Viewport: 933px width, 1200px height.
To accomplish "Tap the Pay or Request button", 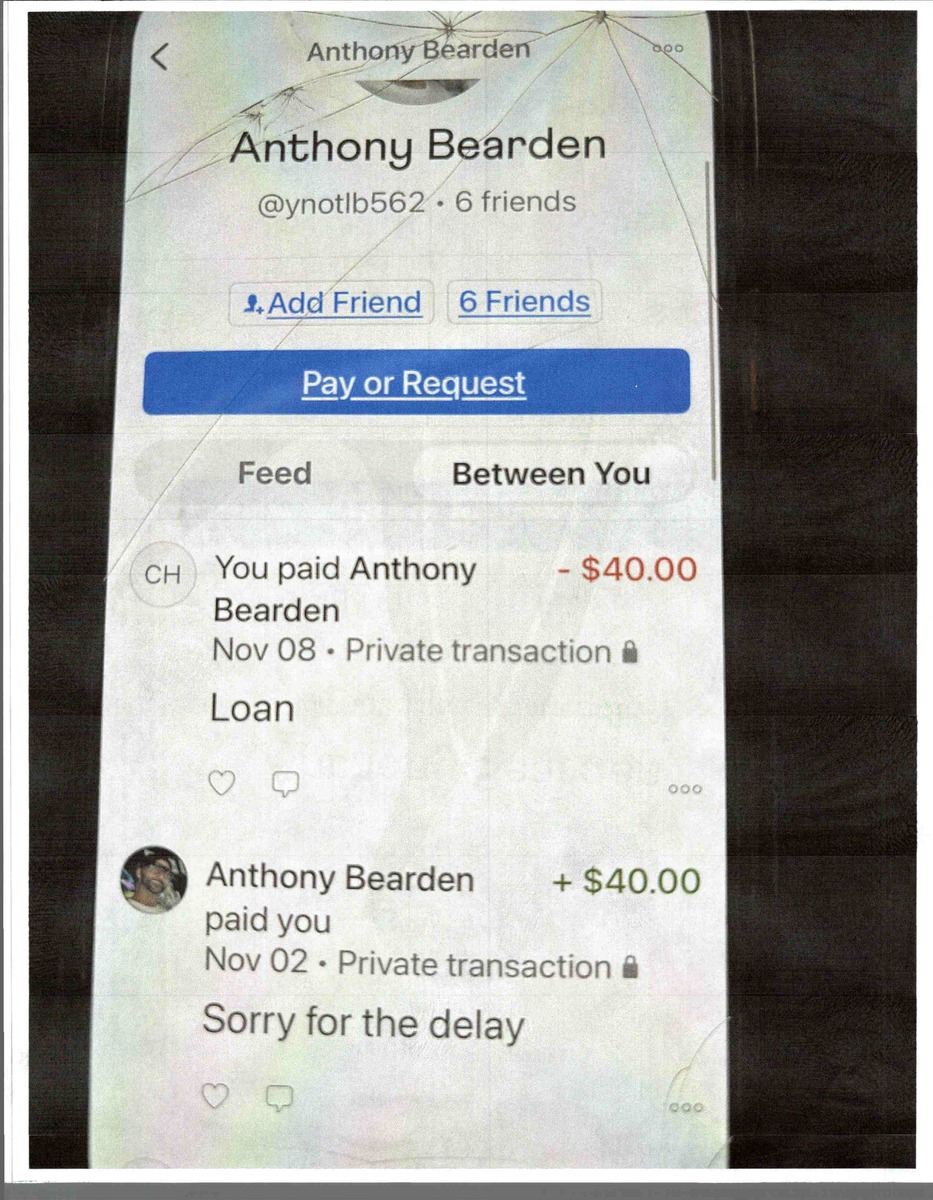I will click(x=415, y=383).
